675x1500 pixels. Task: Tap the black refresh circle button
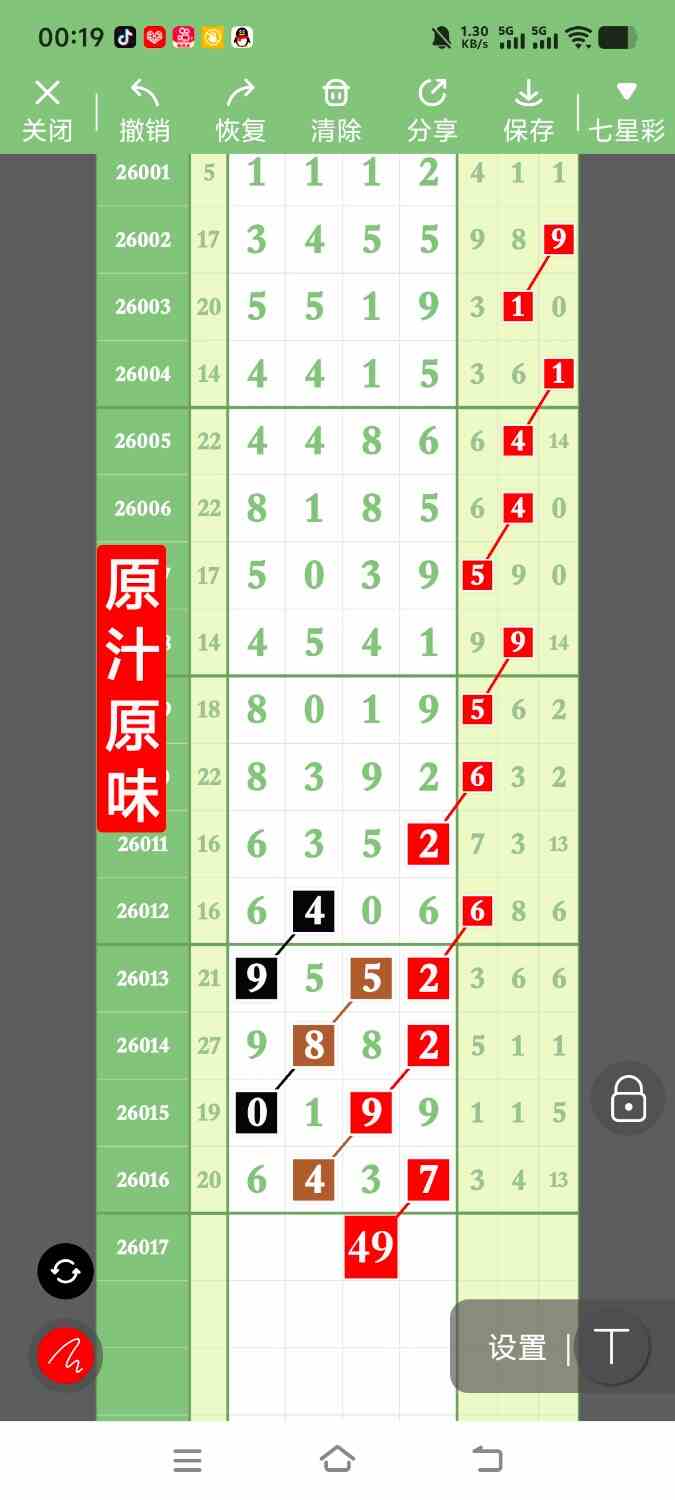[65, 1271]
